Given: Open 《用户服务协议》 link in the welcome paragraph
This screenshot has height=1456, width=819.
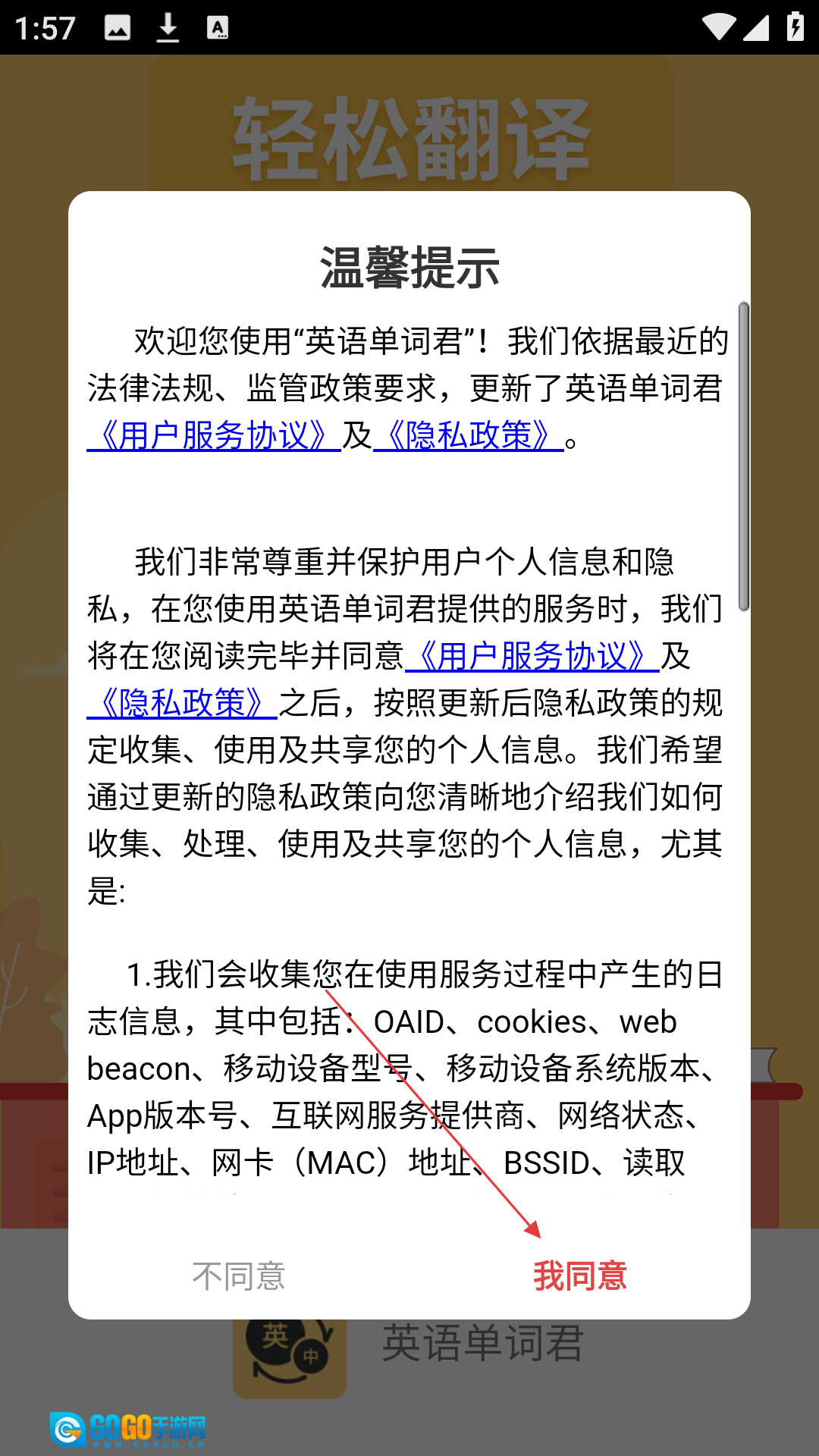Looking at the screenshot, I should 214,435.
